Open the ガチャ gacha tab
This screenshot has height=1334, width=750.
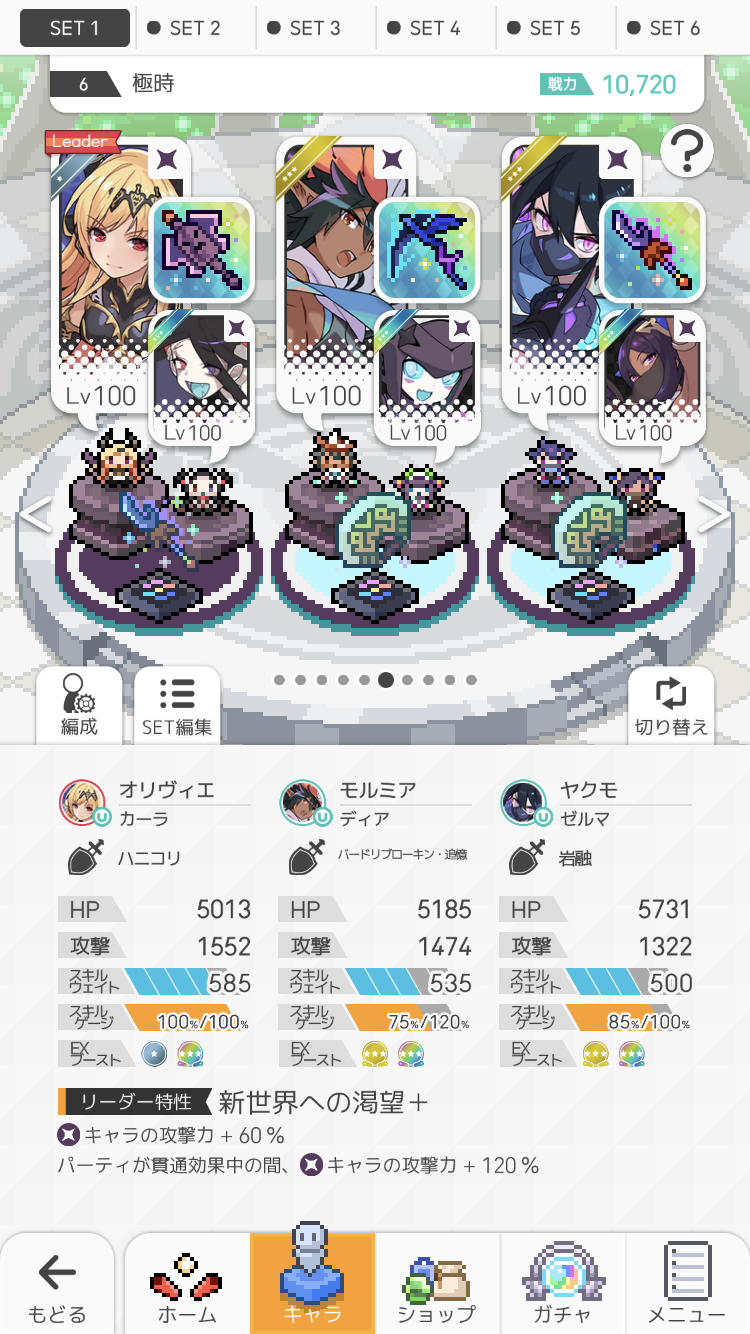[x=562, y=1288]
